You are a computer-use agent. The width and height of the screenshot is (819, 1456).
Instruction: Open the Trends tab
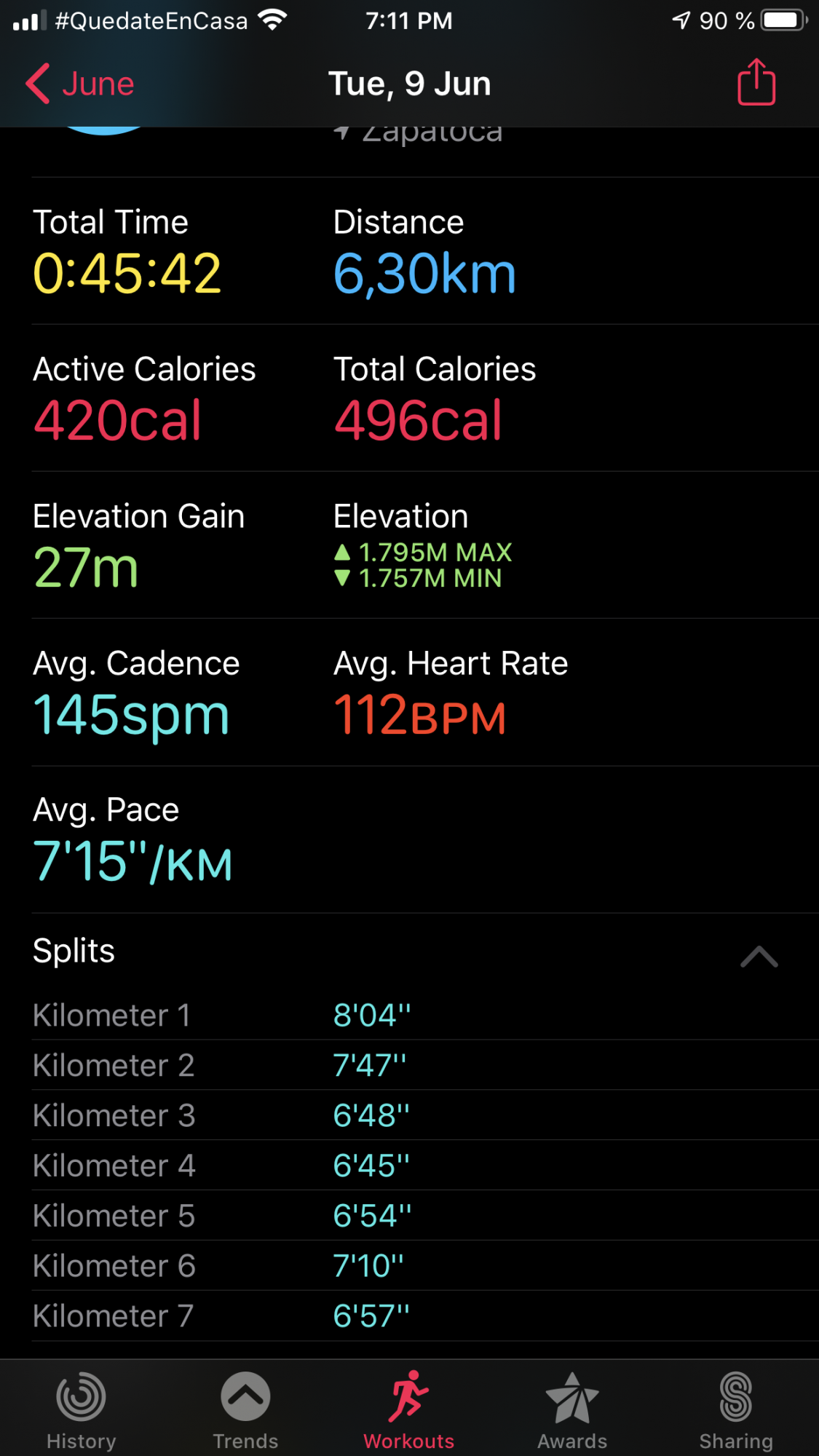click(x=245, y=1410)
